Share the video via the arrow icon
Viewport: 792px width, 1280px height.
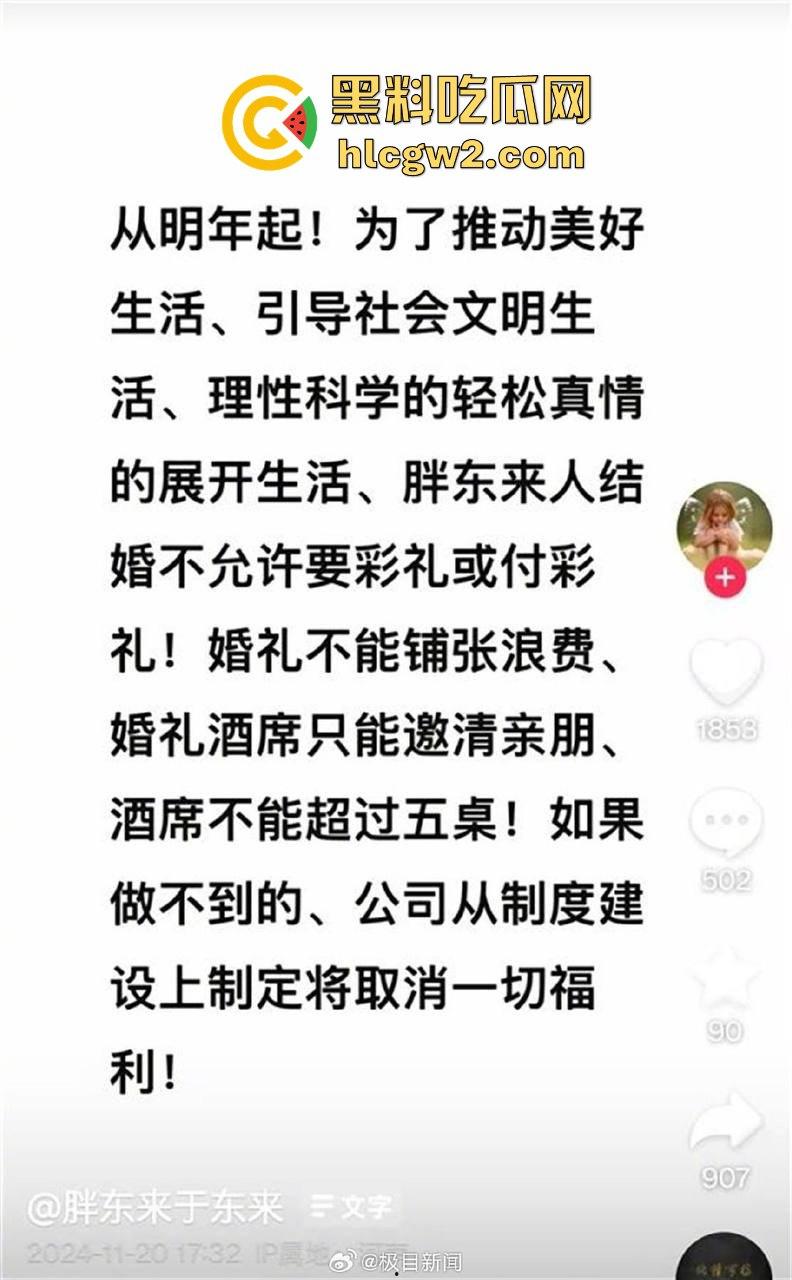click(x=726, y=1123)
